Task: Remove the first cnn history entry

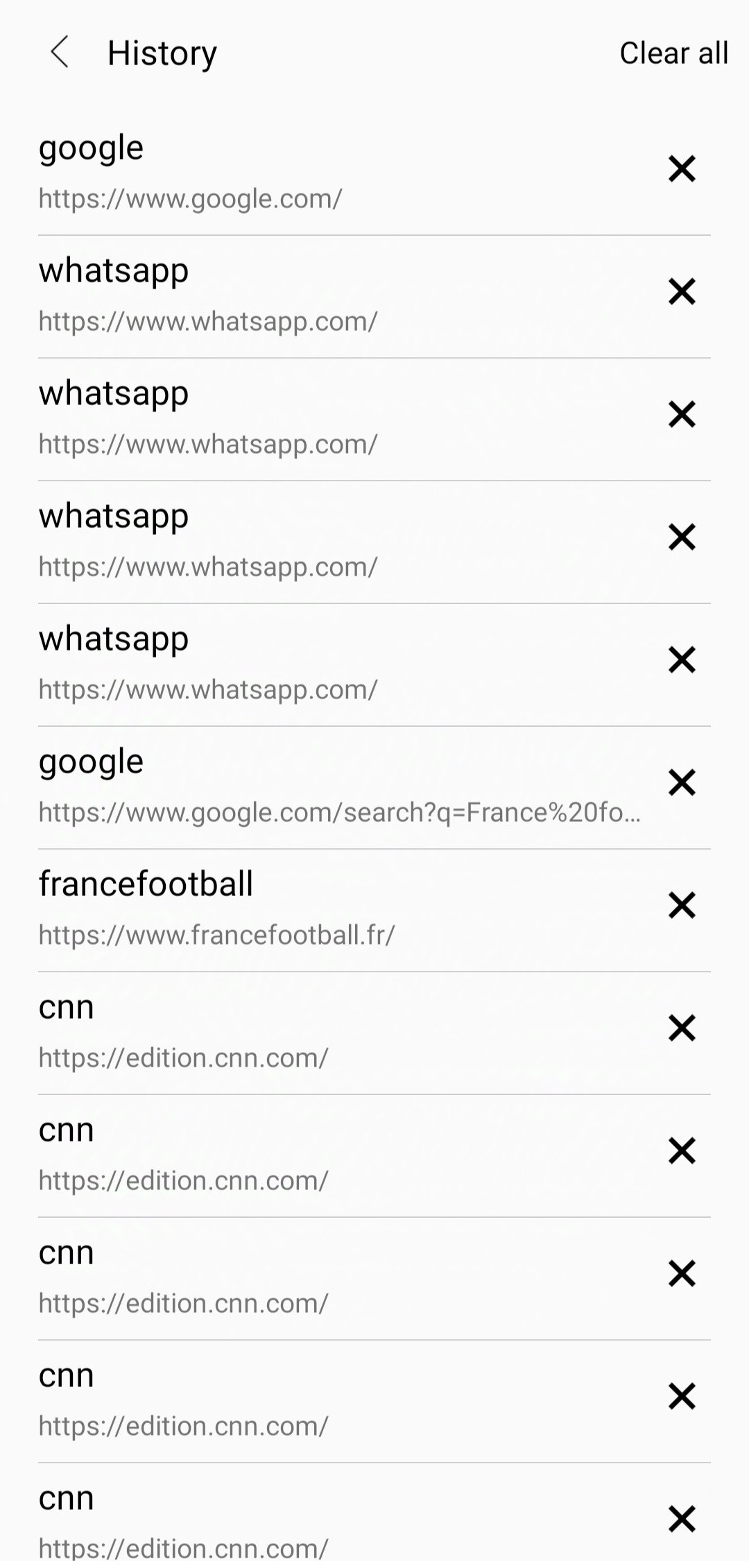Action: click(x=682, y=1027)
